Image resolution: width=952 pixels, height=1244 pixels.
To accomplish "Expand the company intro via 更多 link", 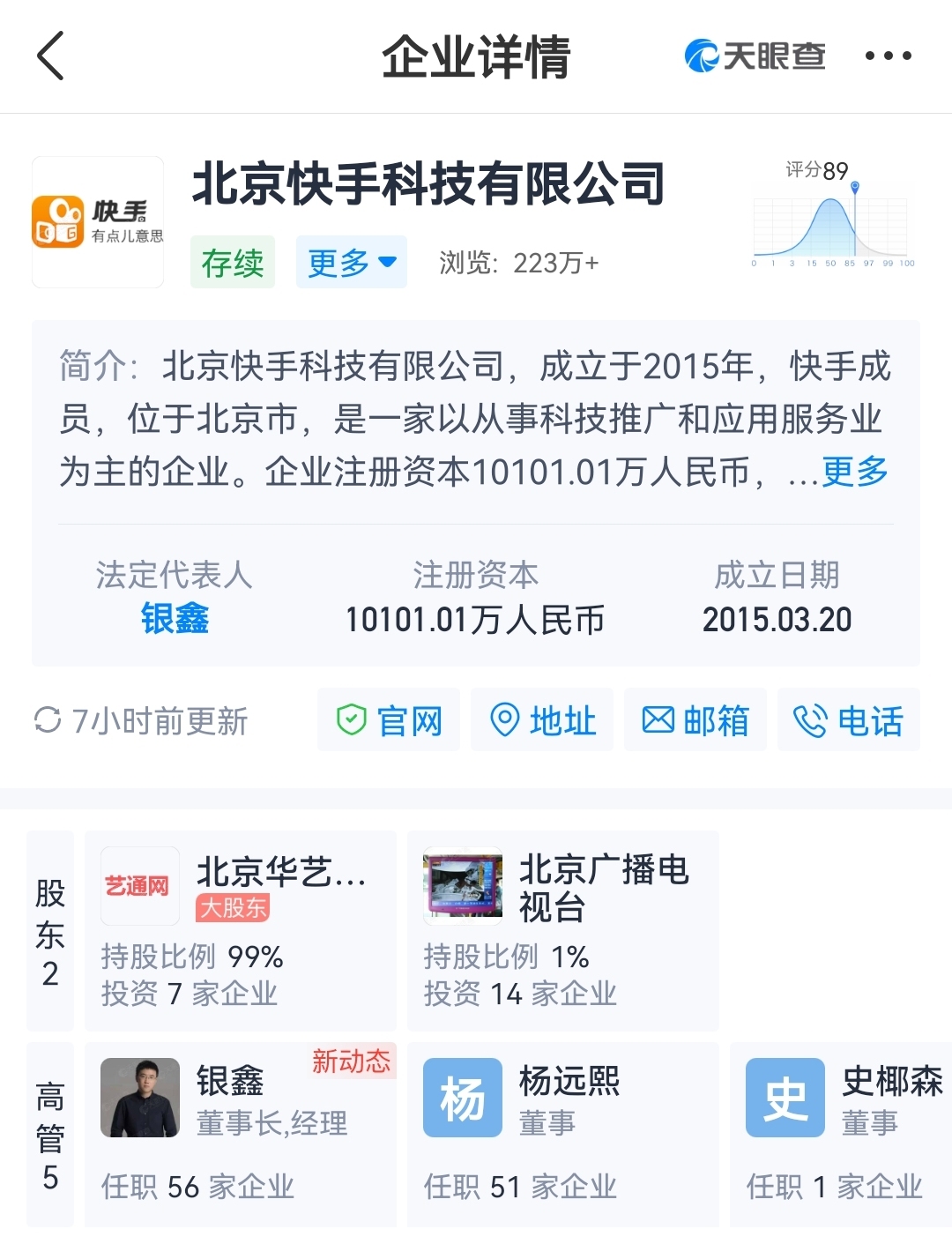I will coord(854,472).
